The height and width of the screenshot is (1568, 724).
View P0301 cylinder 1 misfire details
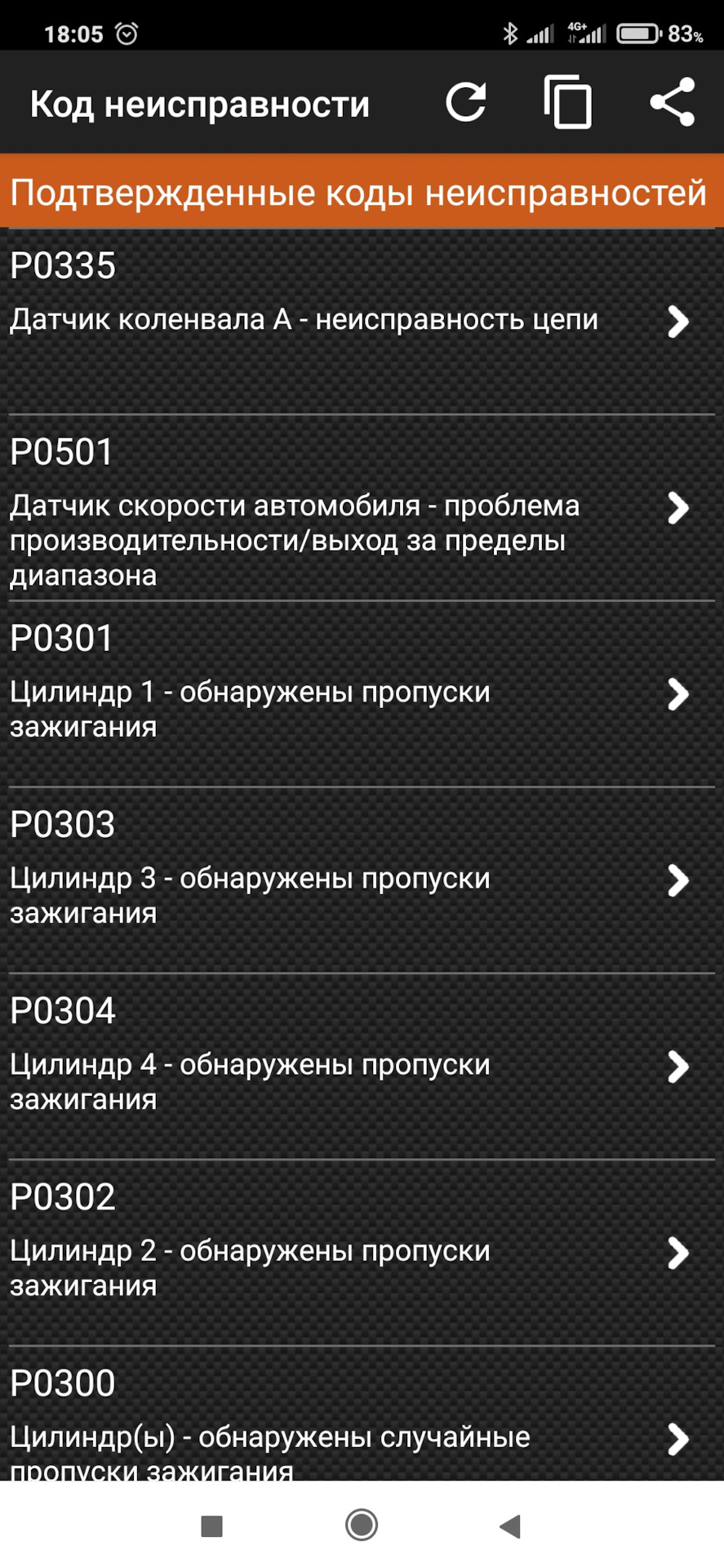359,694
